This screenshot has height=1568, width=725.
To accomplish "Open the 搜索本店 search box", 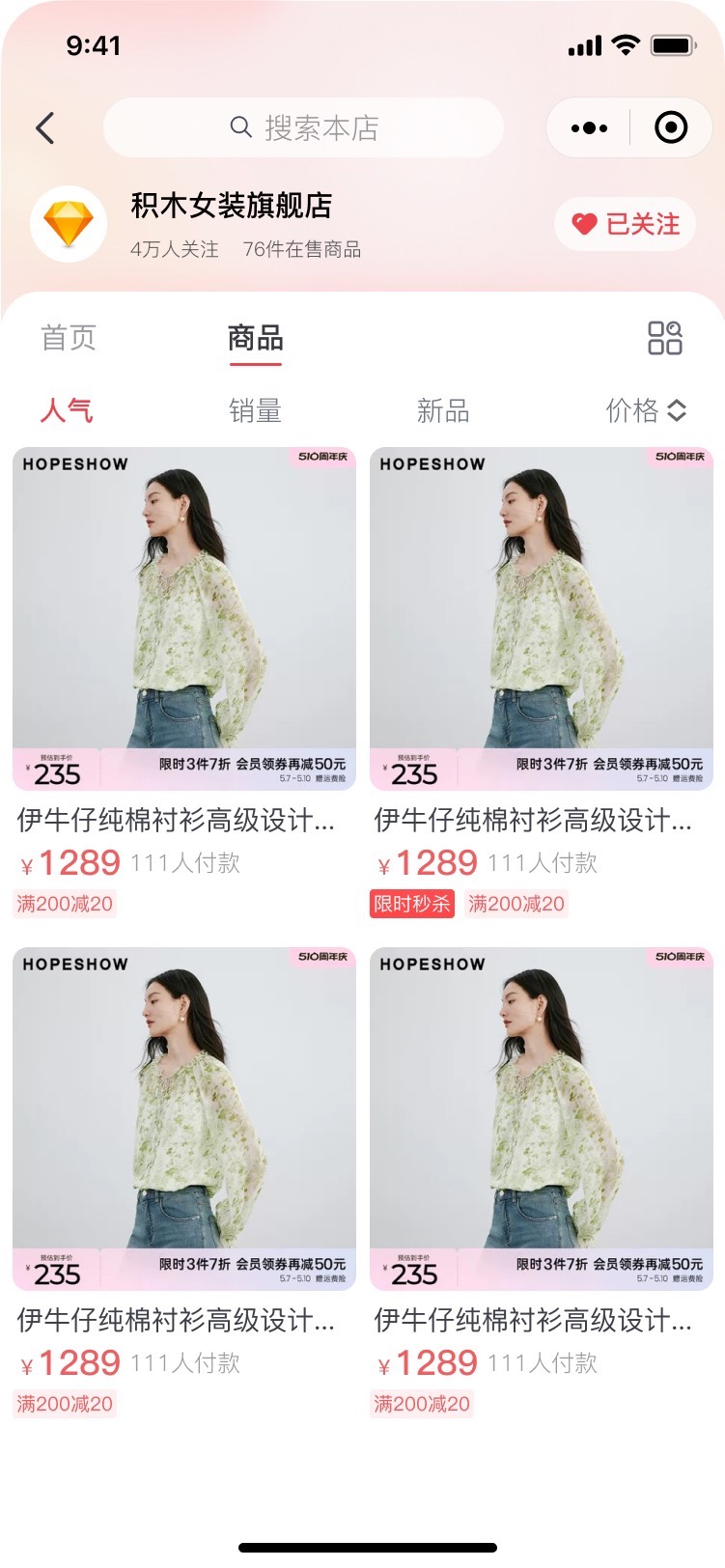I will [x=303, y=127].
